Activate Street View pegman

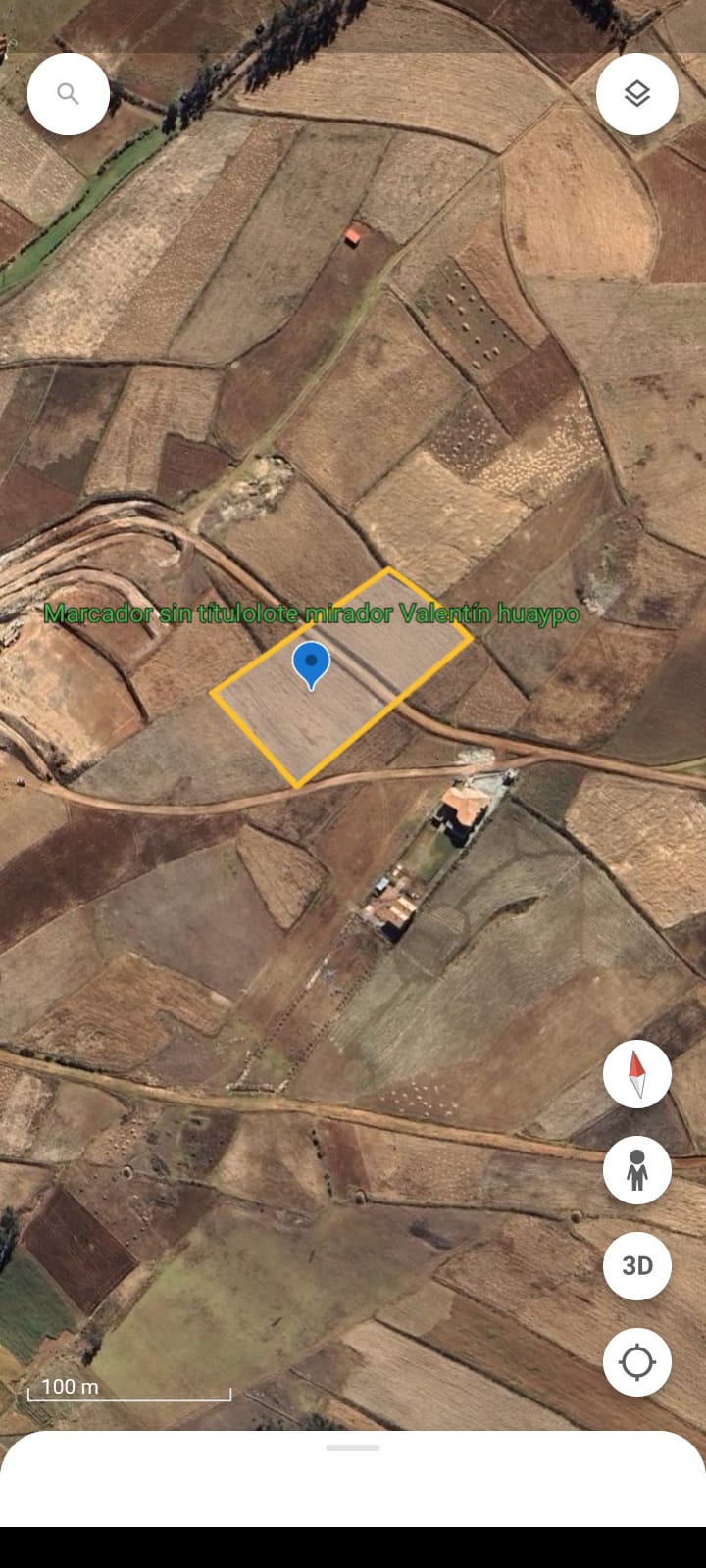click(x=637, y=1170)
